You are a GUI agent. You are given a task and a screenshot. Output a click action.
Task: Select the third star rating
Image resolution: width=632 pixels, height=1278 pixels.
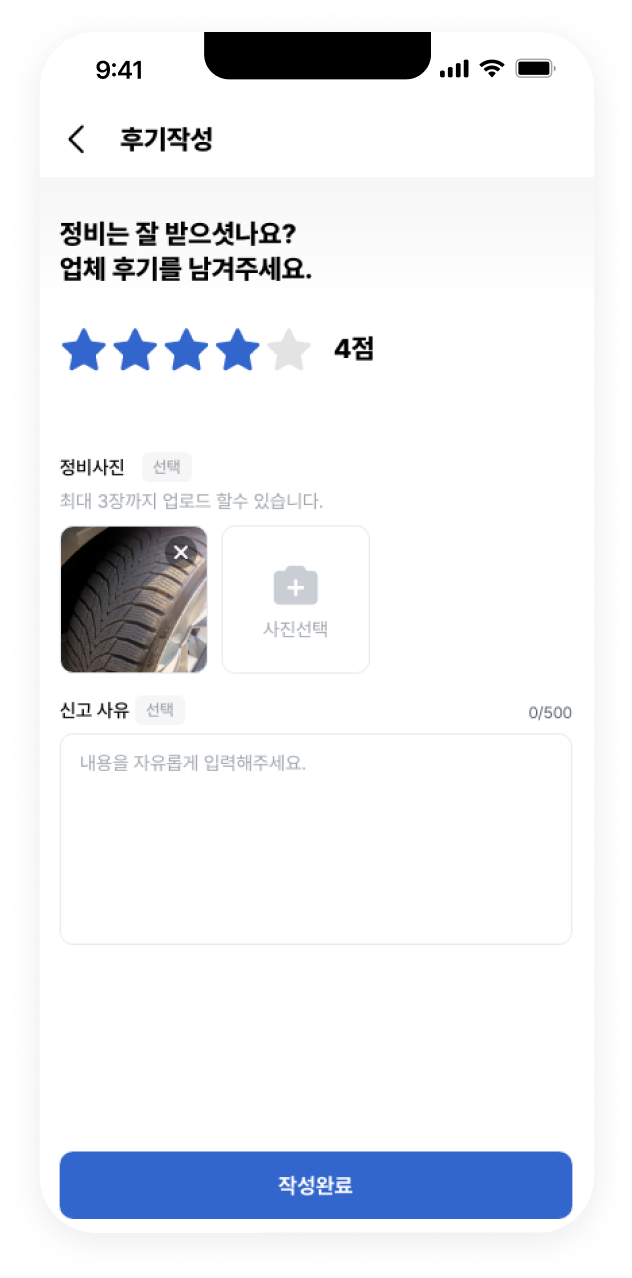(x=186, y=350)
